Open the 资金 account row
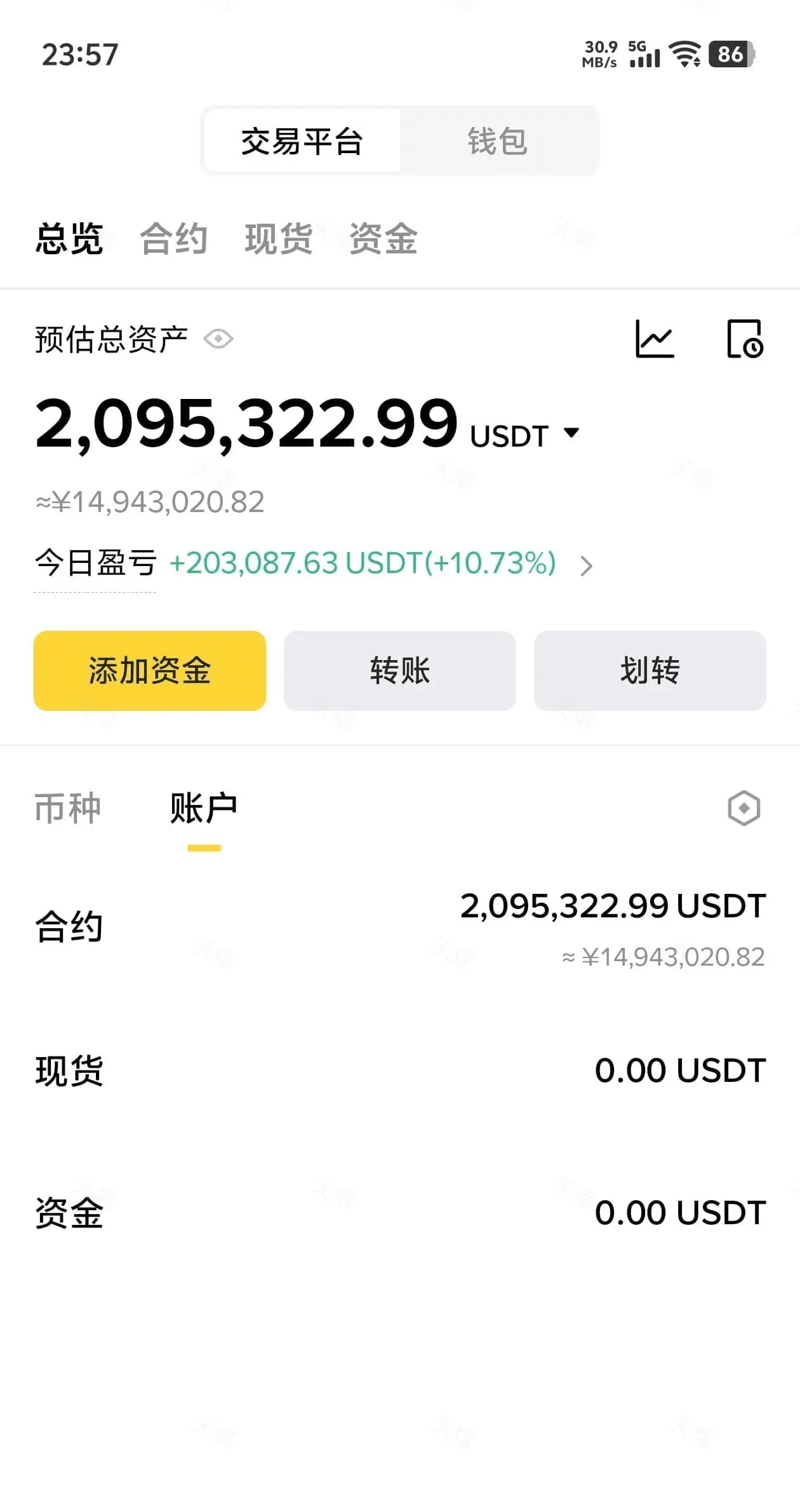 click(x=400, y=1213)
